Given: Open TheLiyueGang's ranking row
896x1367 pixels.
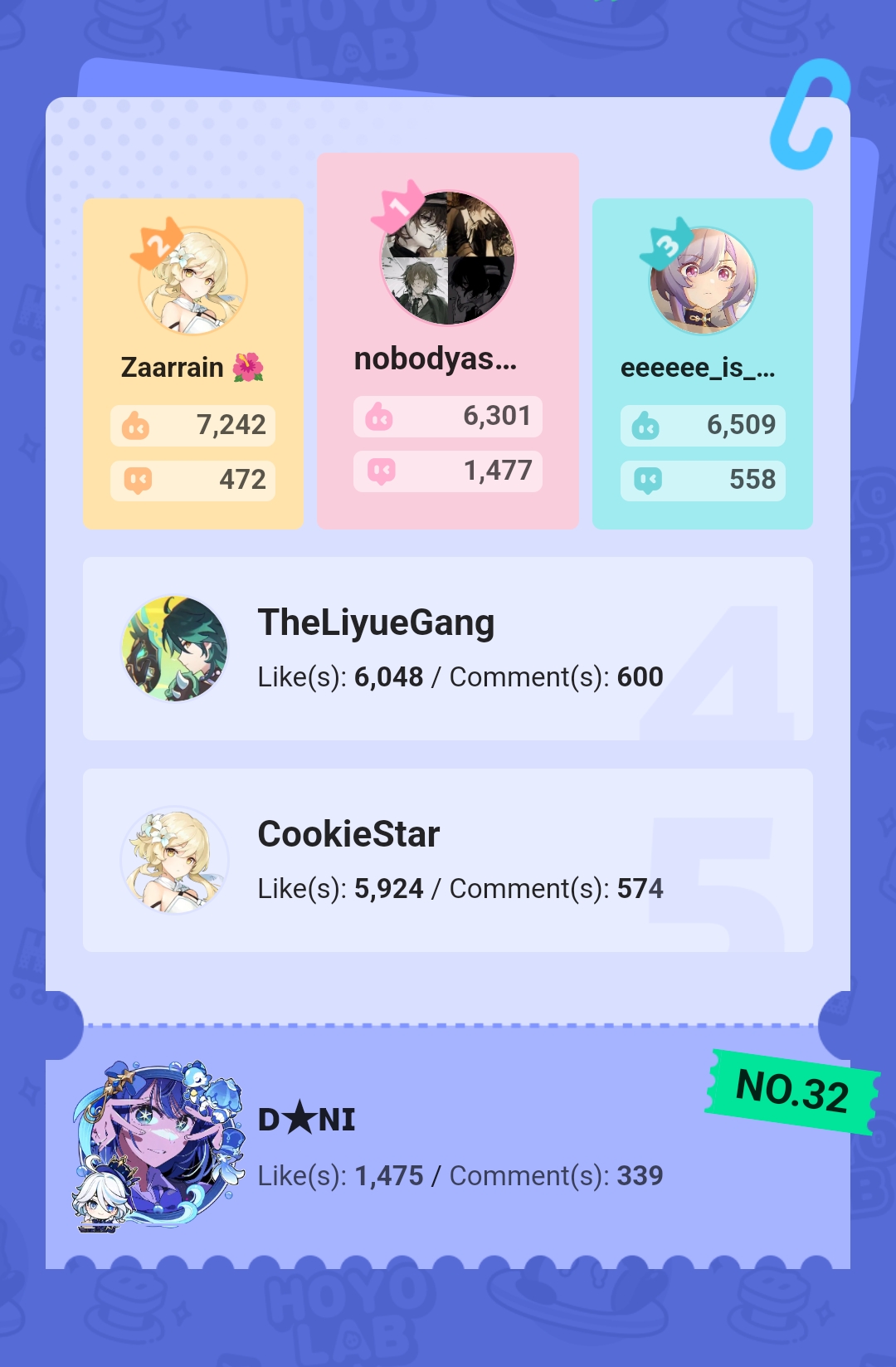Looking at the screenshot, I should (447, 648).
